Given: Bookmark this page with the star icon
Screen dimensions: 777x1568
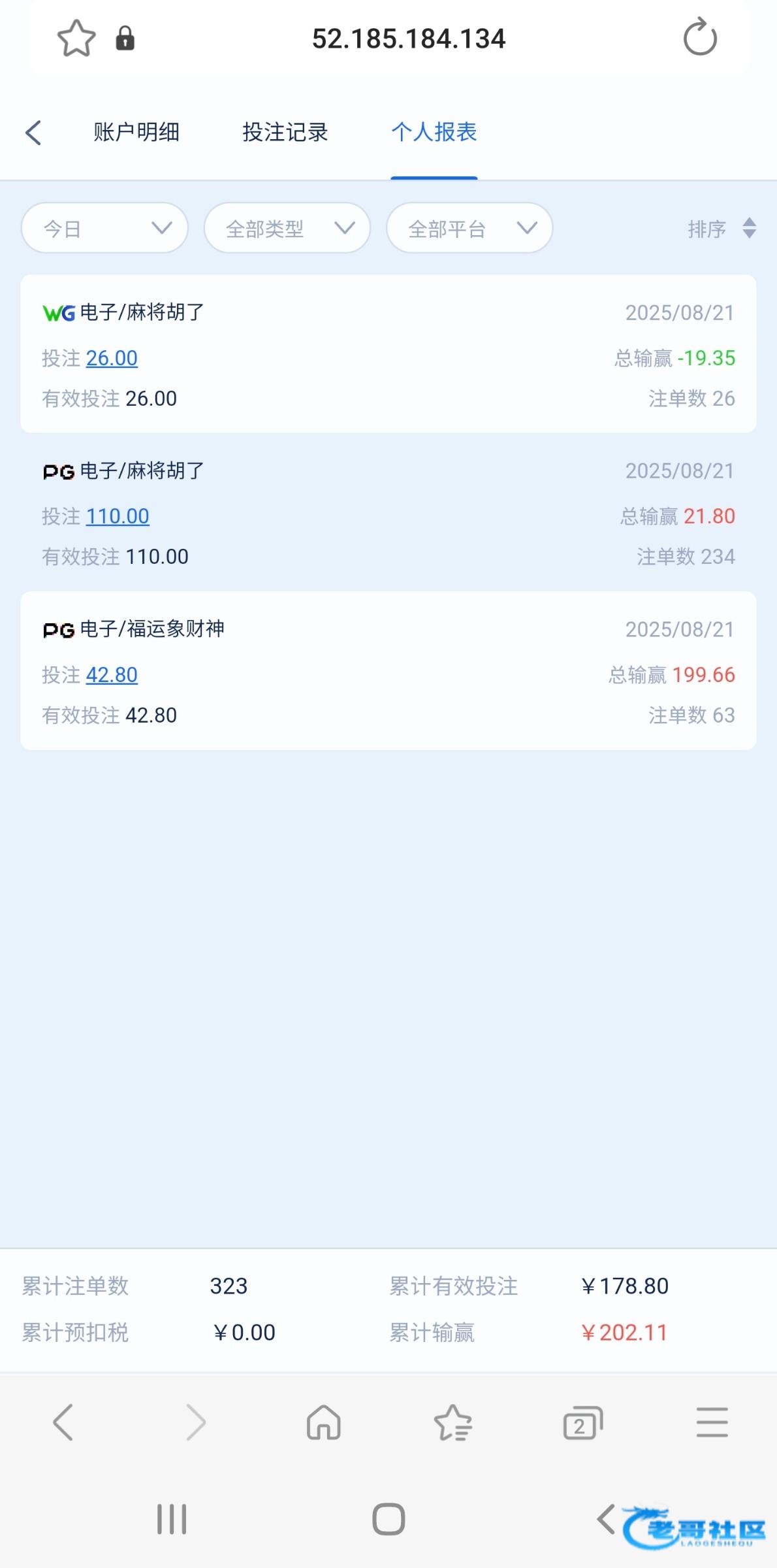Looking at the screenshot, I should (76, 38).
